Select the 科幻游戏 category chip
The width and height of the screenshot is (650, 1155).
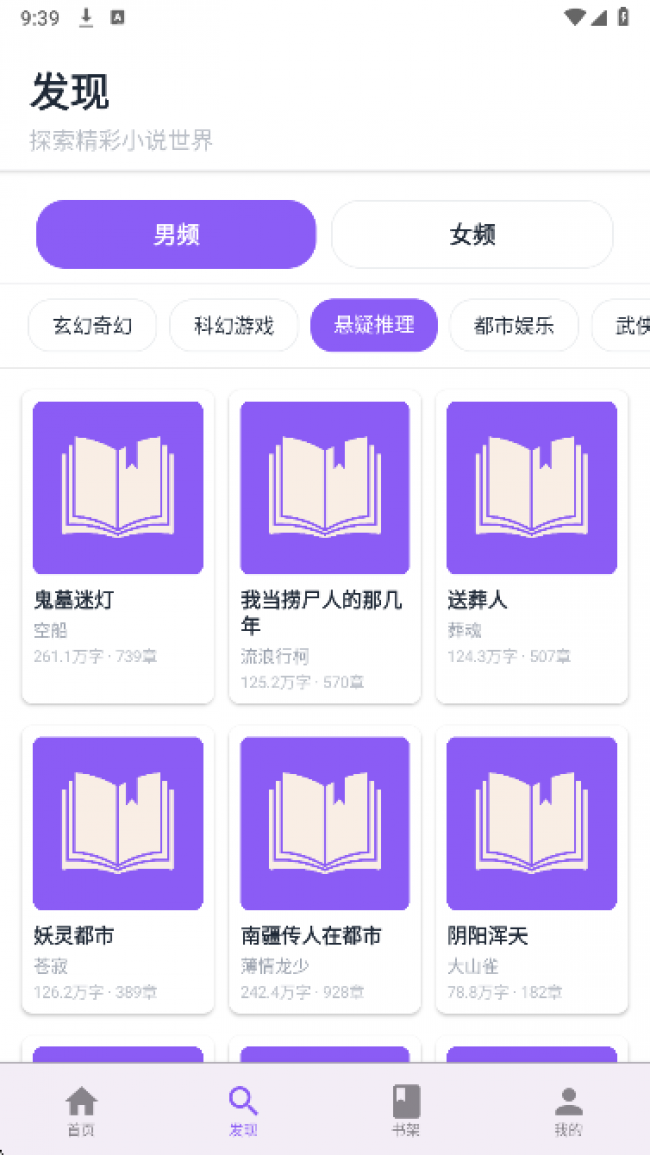pos(233,325)
